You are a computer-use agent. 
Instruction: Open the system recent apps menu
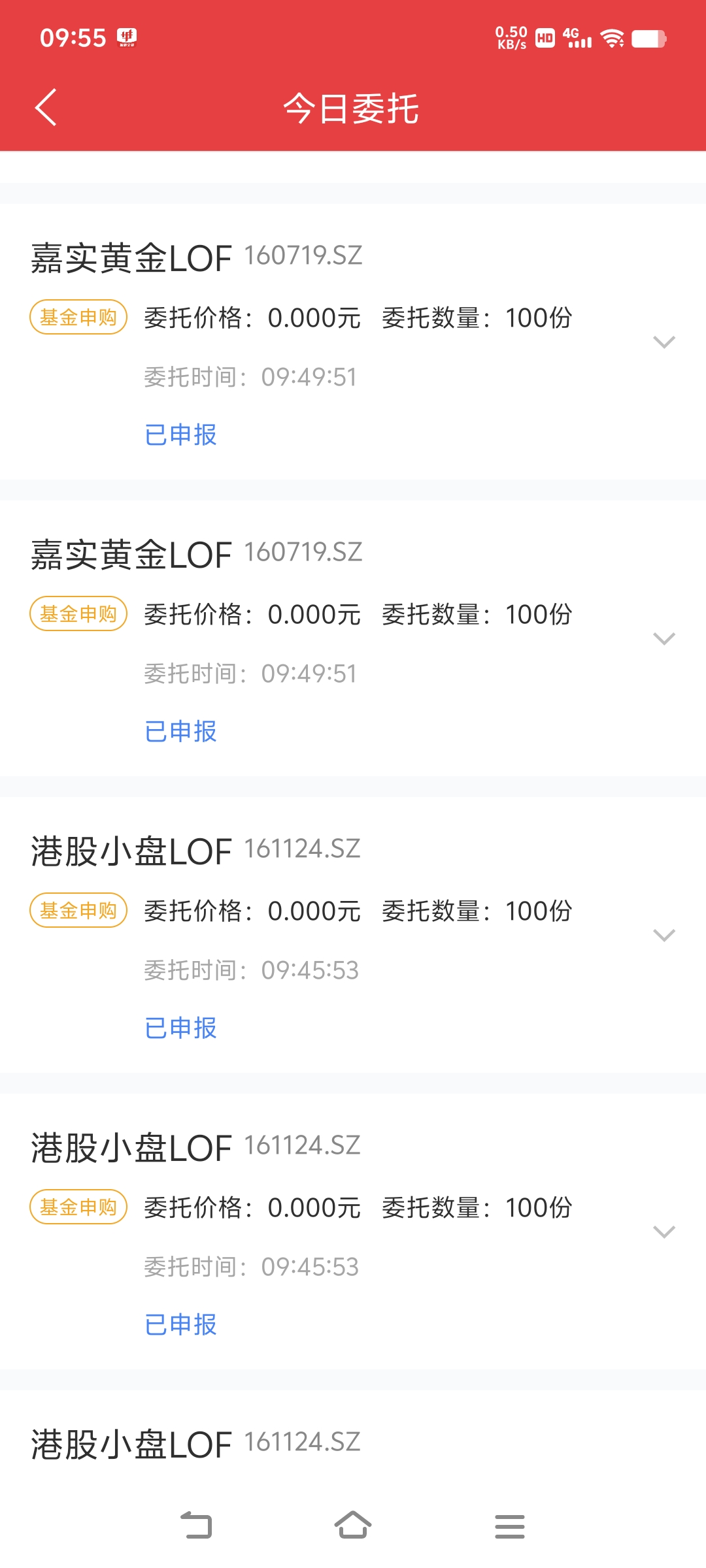click(510, 1526)
